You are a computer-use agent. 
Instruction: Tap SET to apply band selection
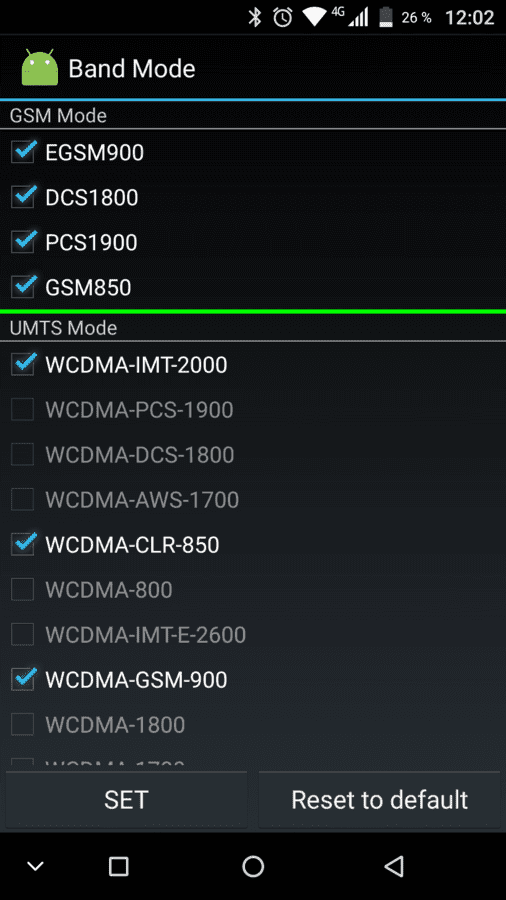click(126, 800)
